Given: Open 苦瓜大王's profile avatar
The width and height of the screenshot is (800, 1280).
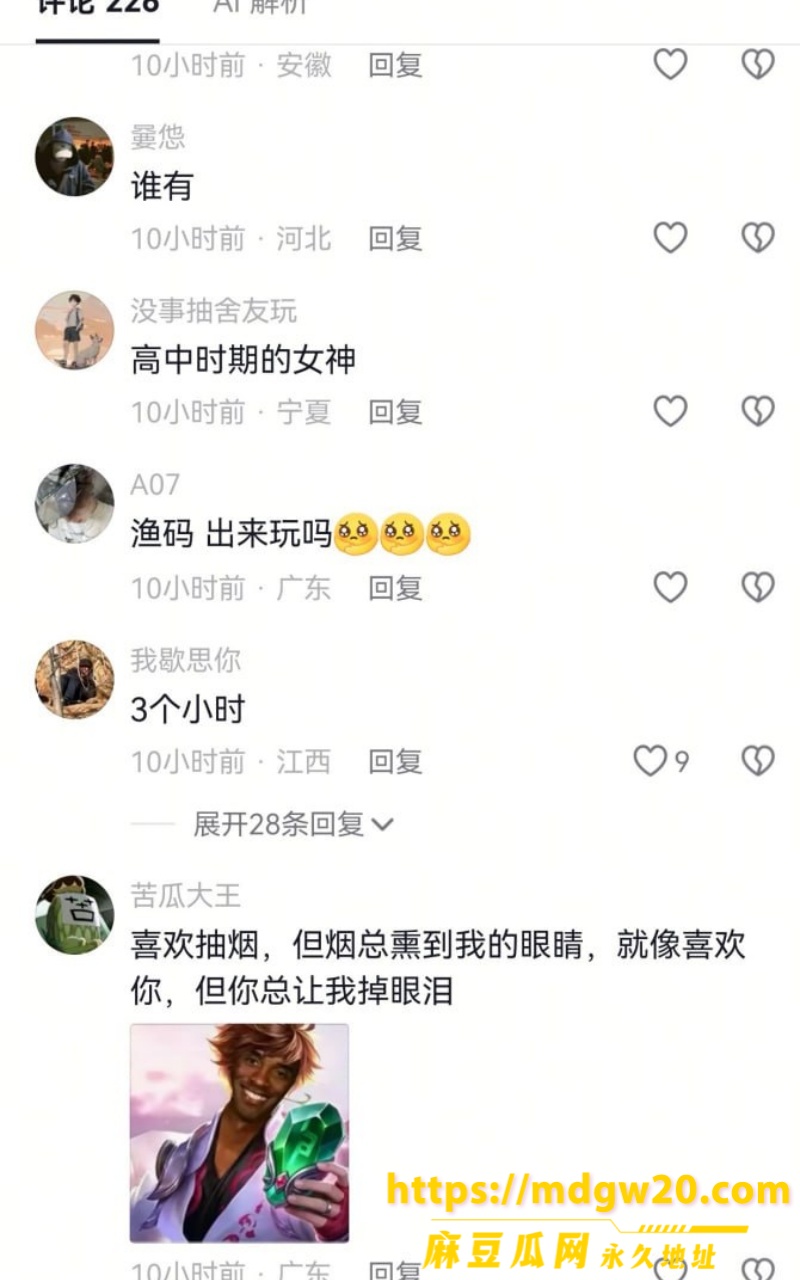Looking at the screenshot, I should tap(75, 914).
